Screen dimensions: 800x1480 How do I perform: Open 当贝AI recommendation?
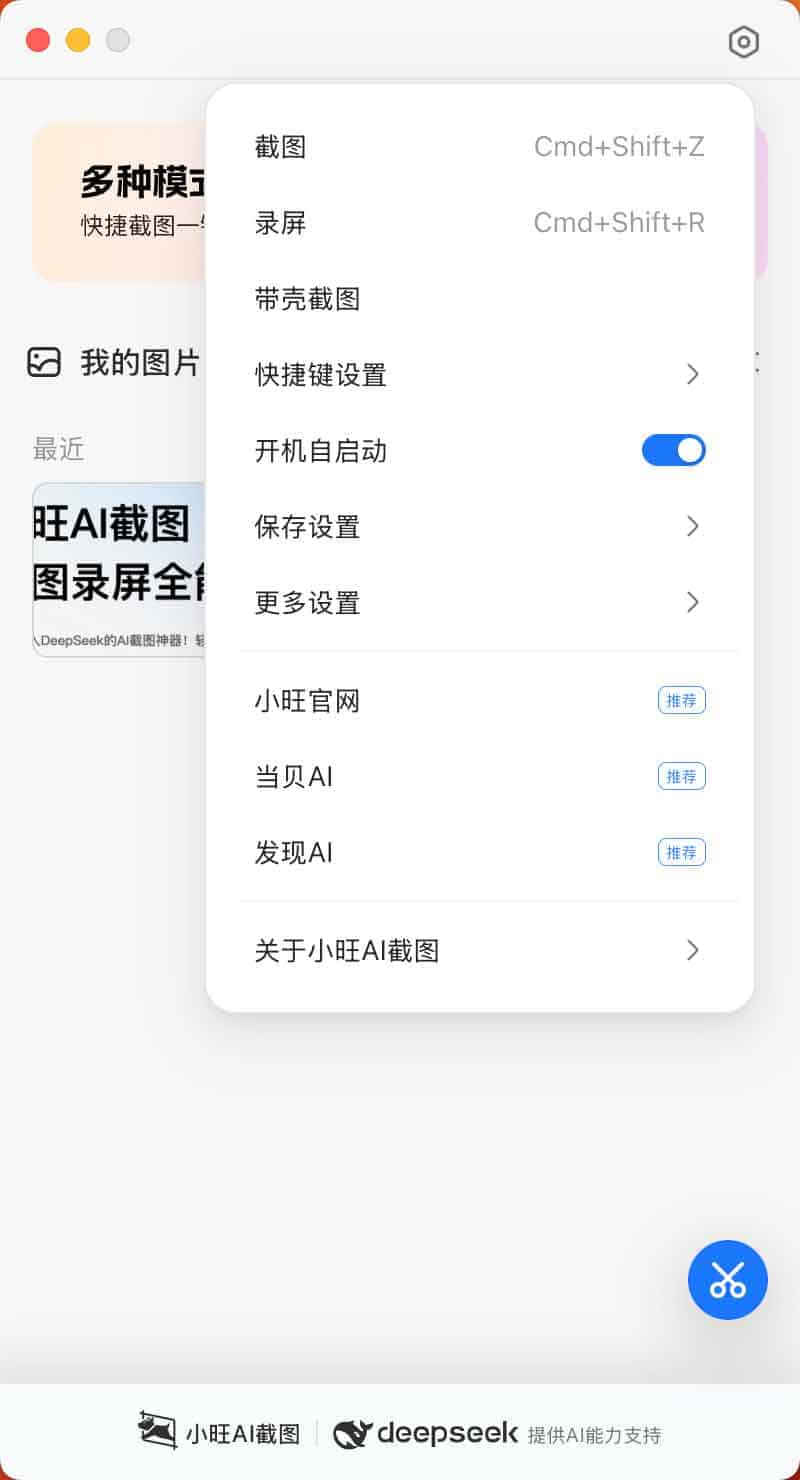coord(294,777)
